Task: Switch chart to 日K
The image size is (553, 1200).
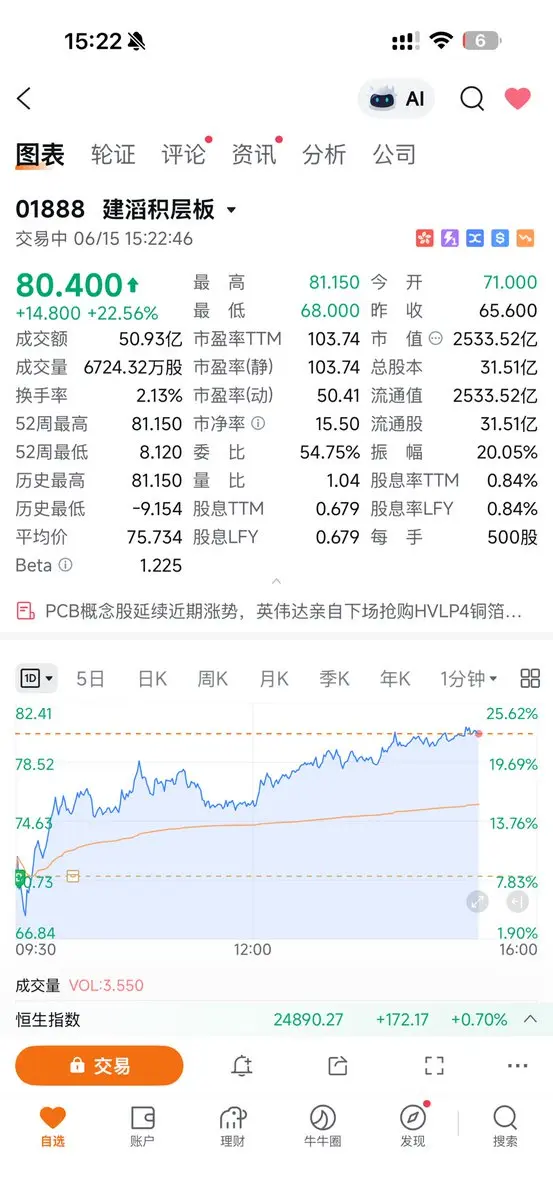Action: (152, 679)
